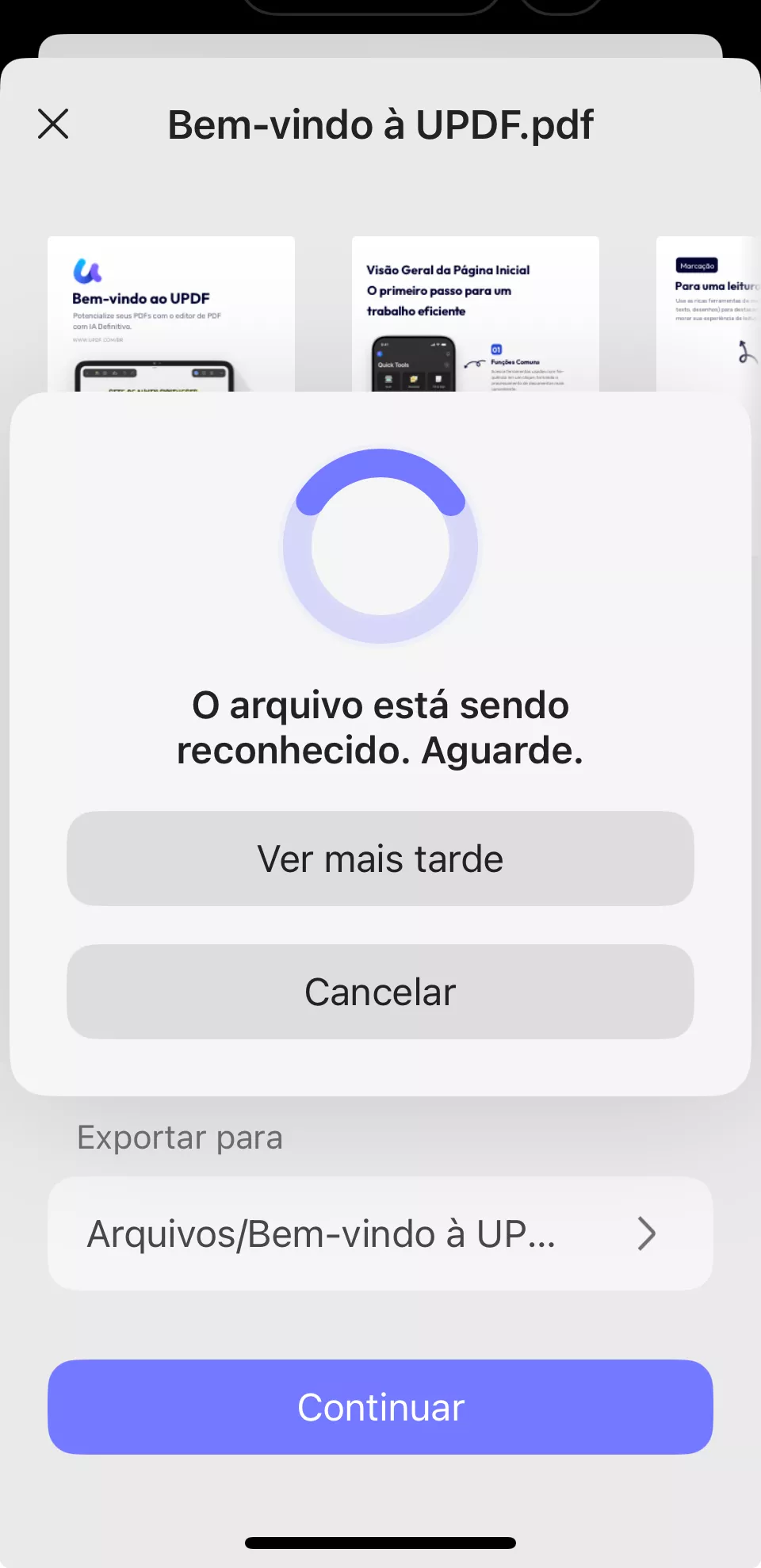Tap the title 'Bem-vindo à UPDF.pdf'

pyautogui.click(x=379, y=124)
